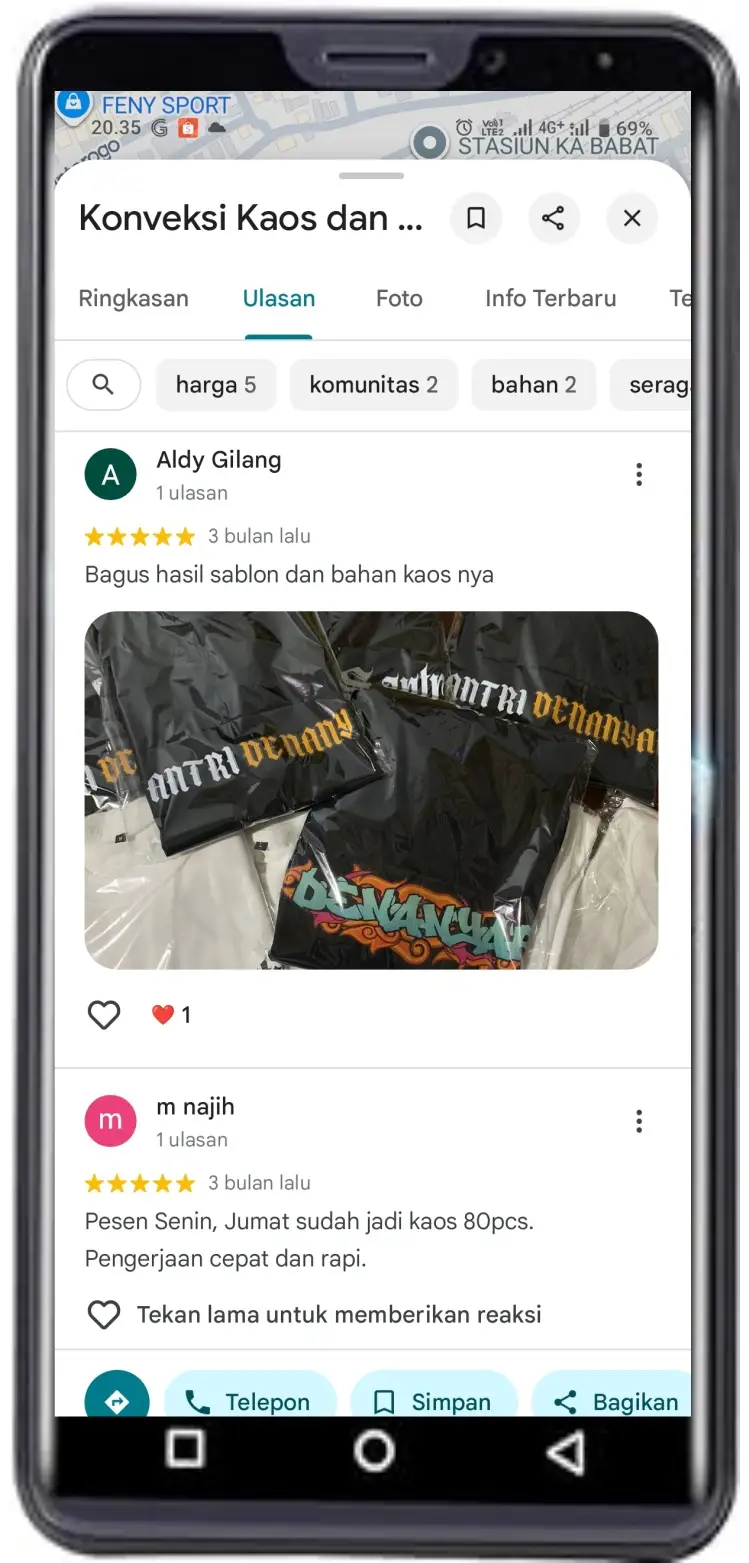Switch to the Foto tab
The height and width of the screenshot is (1563, 749).
coord(399,298)
